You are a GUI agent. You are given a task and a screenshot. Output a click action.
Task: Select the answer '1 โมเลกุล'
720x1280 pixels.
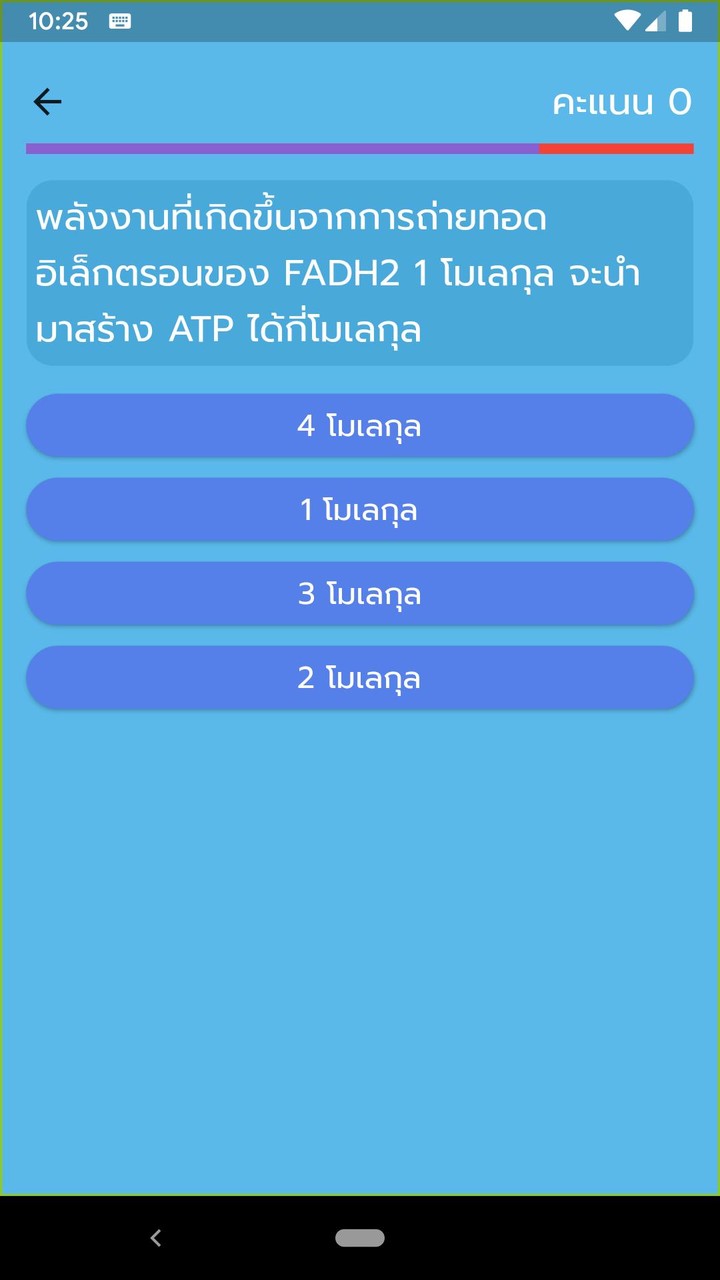[x=360, y=509]
